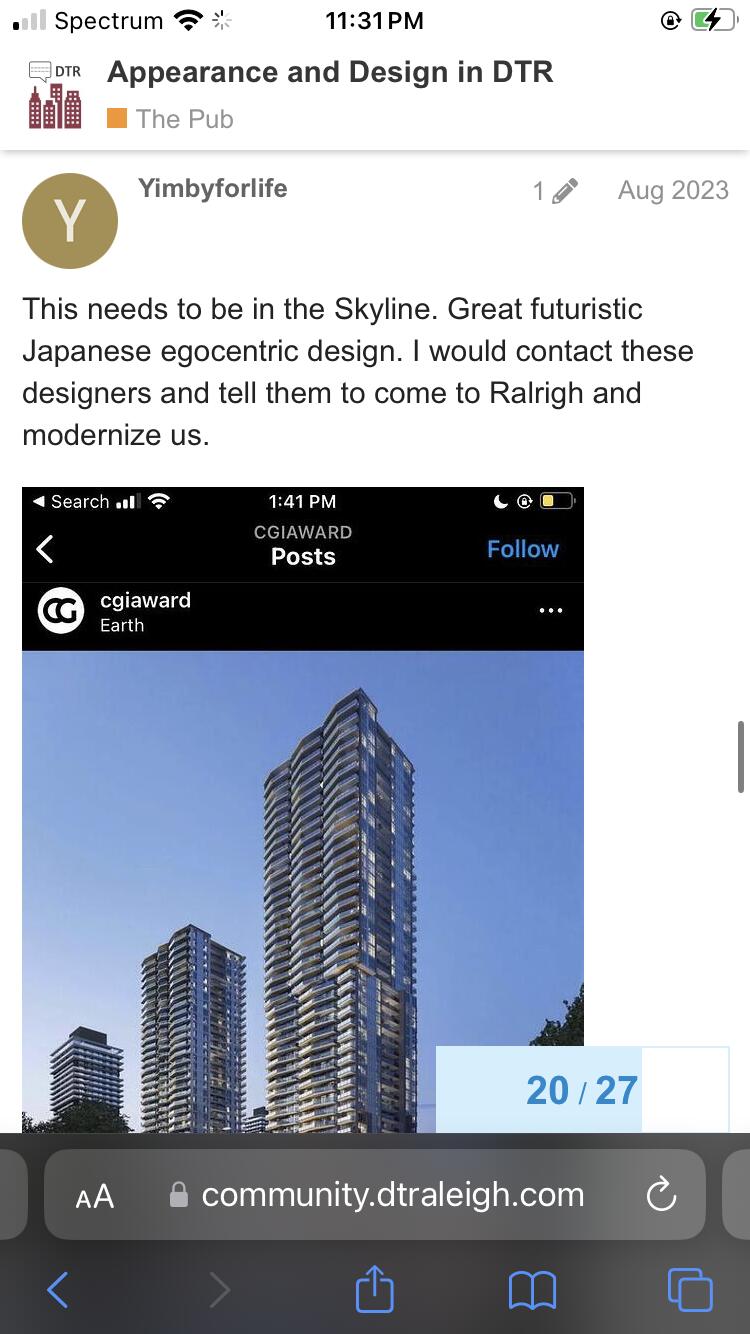Viewport: 750px width, 1334px height.
Task: Open the DTR community home logo
Action: point(55,94)
